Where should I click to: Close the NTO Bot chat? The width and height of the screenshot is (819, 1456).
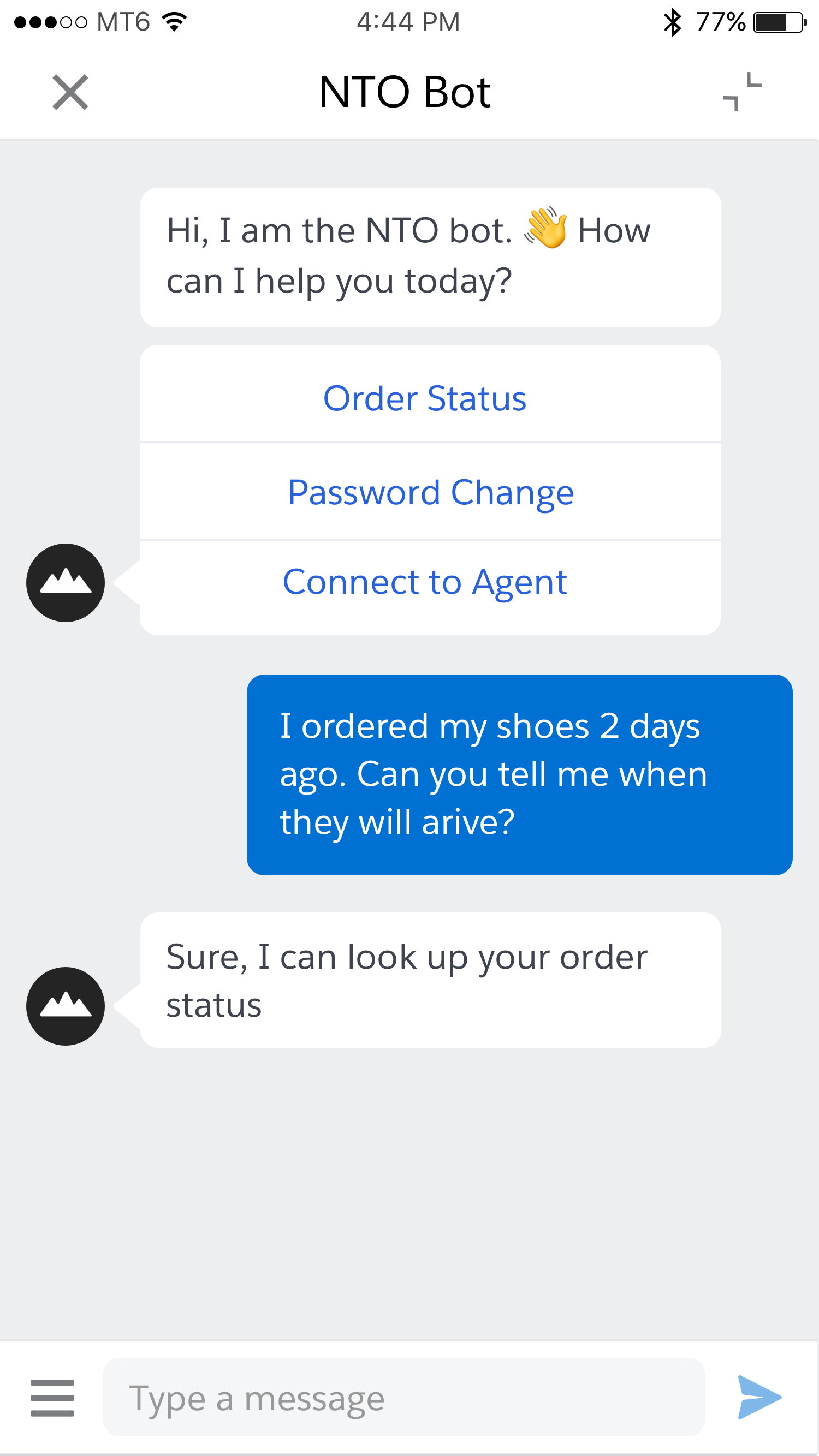pos(70,92)
